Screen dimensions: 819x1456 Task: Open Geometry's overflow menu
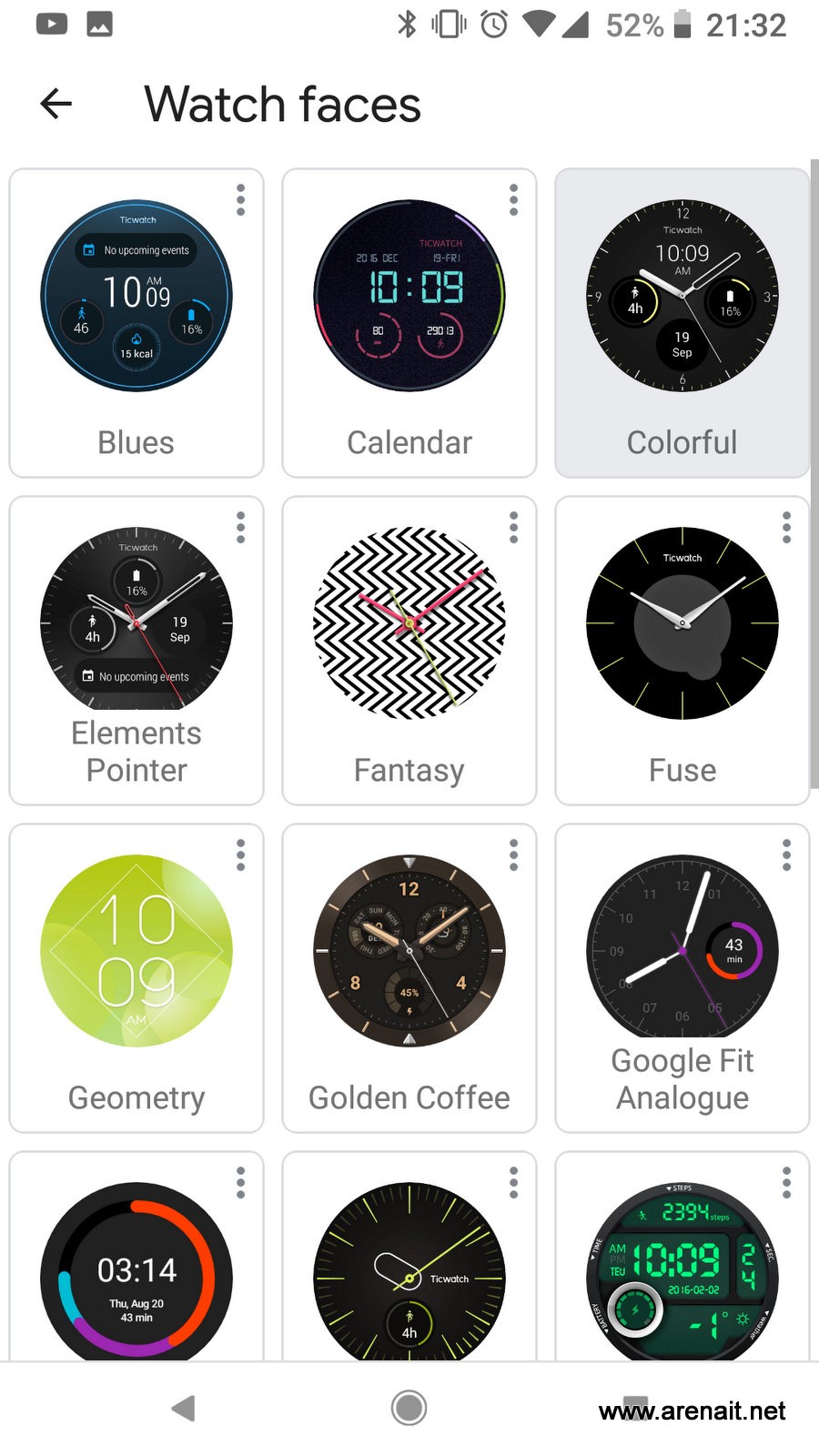coord(240,855)
